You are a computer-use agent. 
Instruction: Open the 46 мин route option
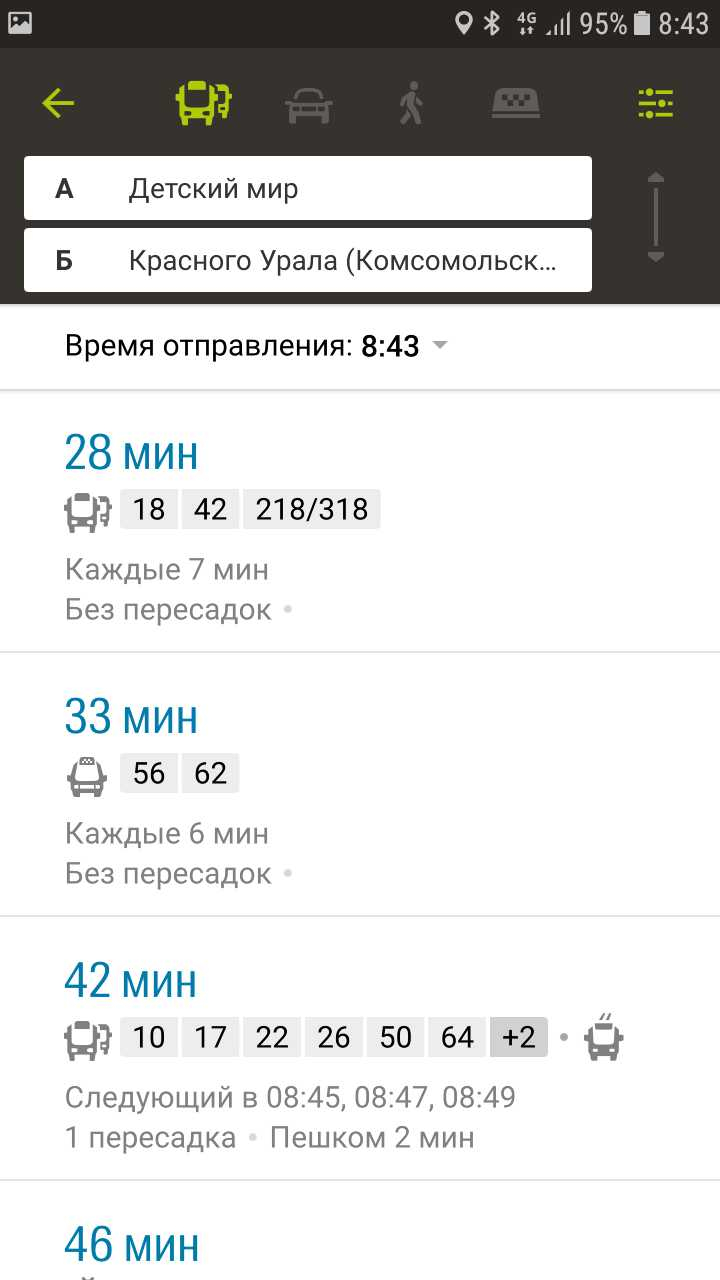coord(360,1232)
